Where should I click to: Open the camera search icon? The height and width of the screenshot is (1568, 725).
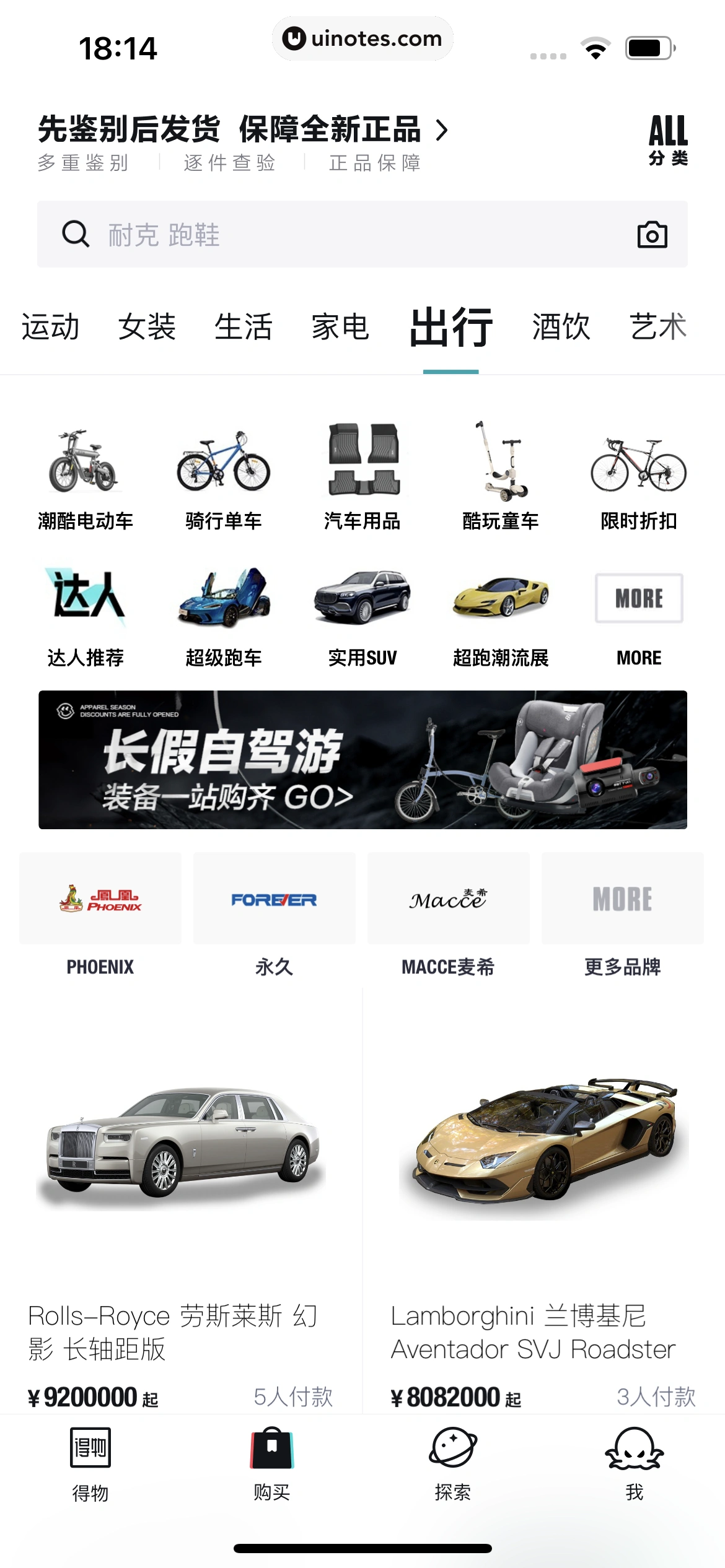click(x=651, y=235)
